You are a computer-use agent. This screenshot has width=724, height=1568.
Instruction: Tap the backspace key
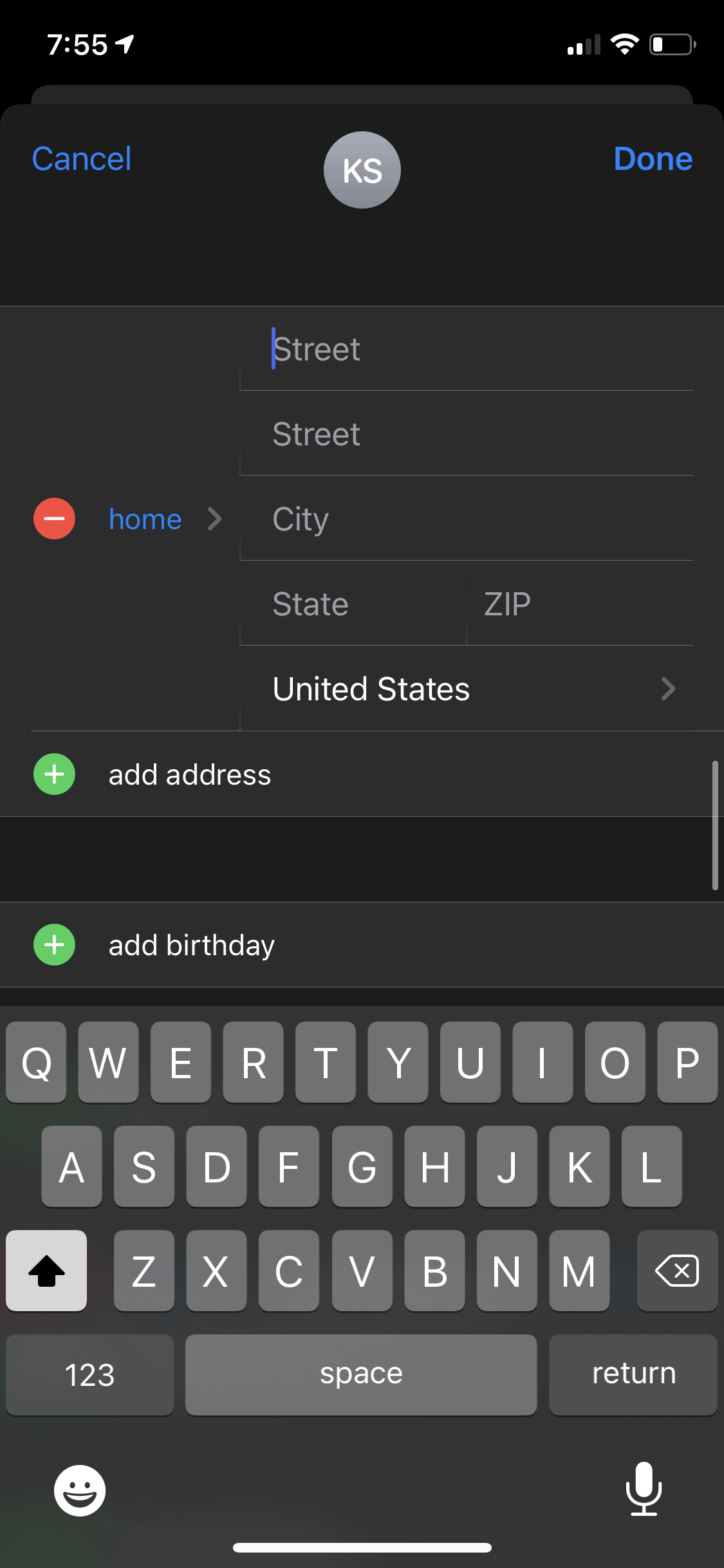(677, 1271)
